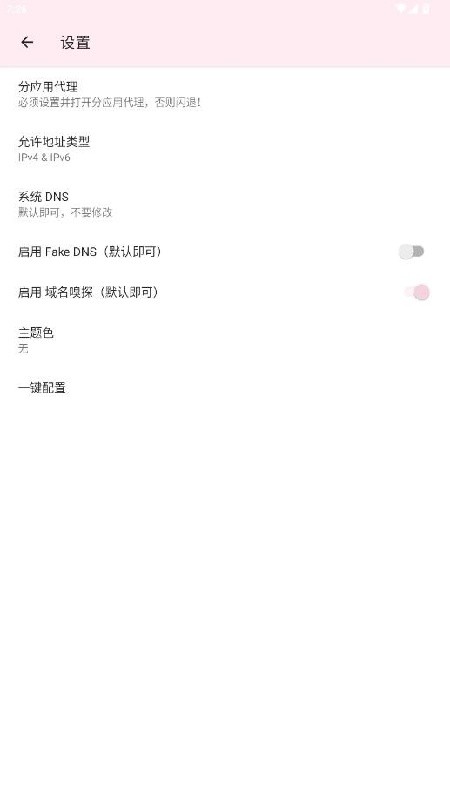Enable the Fake DNS switch
450x800 pixels.
412,251
